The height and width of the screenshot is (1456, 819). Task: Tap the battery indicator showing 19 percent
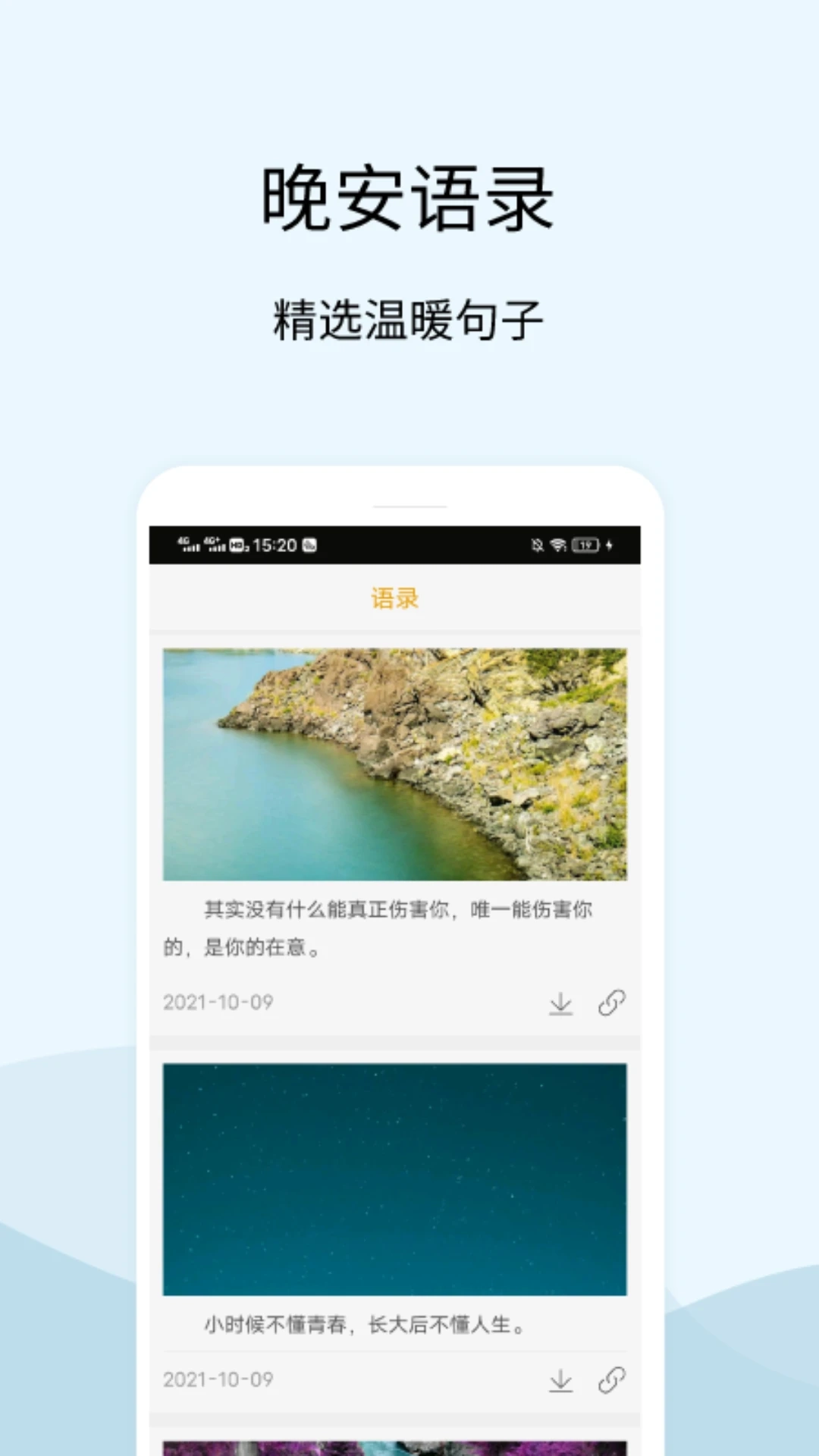coord(585,545)
